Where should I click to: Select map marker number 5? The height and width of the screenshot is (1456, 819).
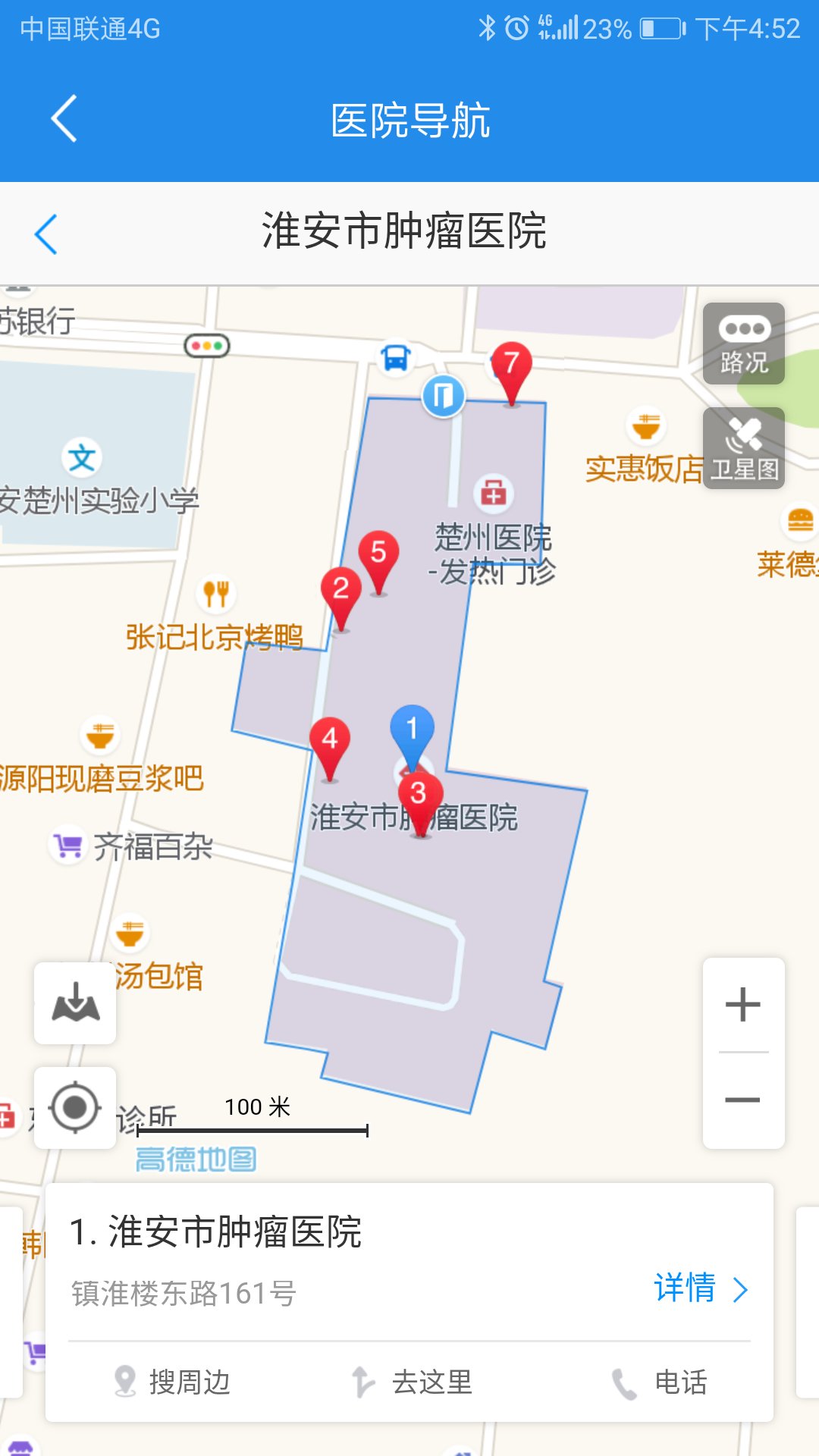tap(378, 557)
